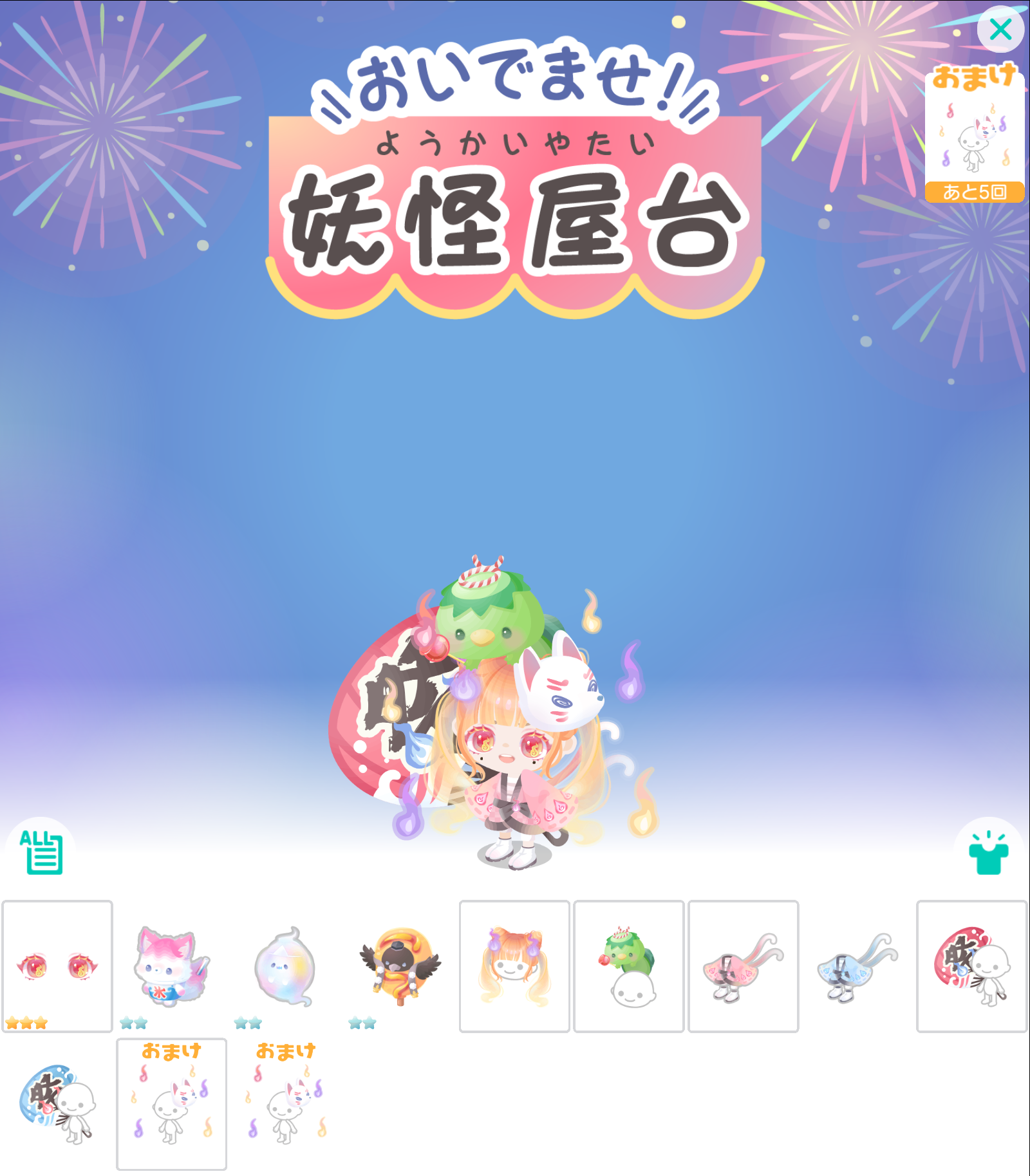The height and width of the screenshot is (1176, 1030).
Task: Select the orange twin-tail hairstyle item
Action: point(514,966)
